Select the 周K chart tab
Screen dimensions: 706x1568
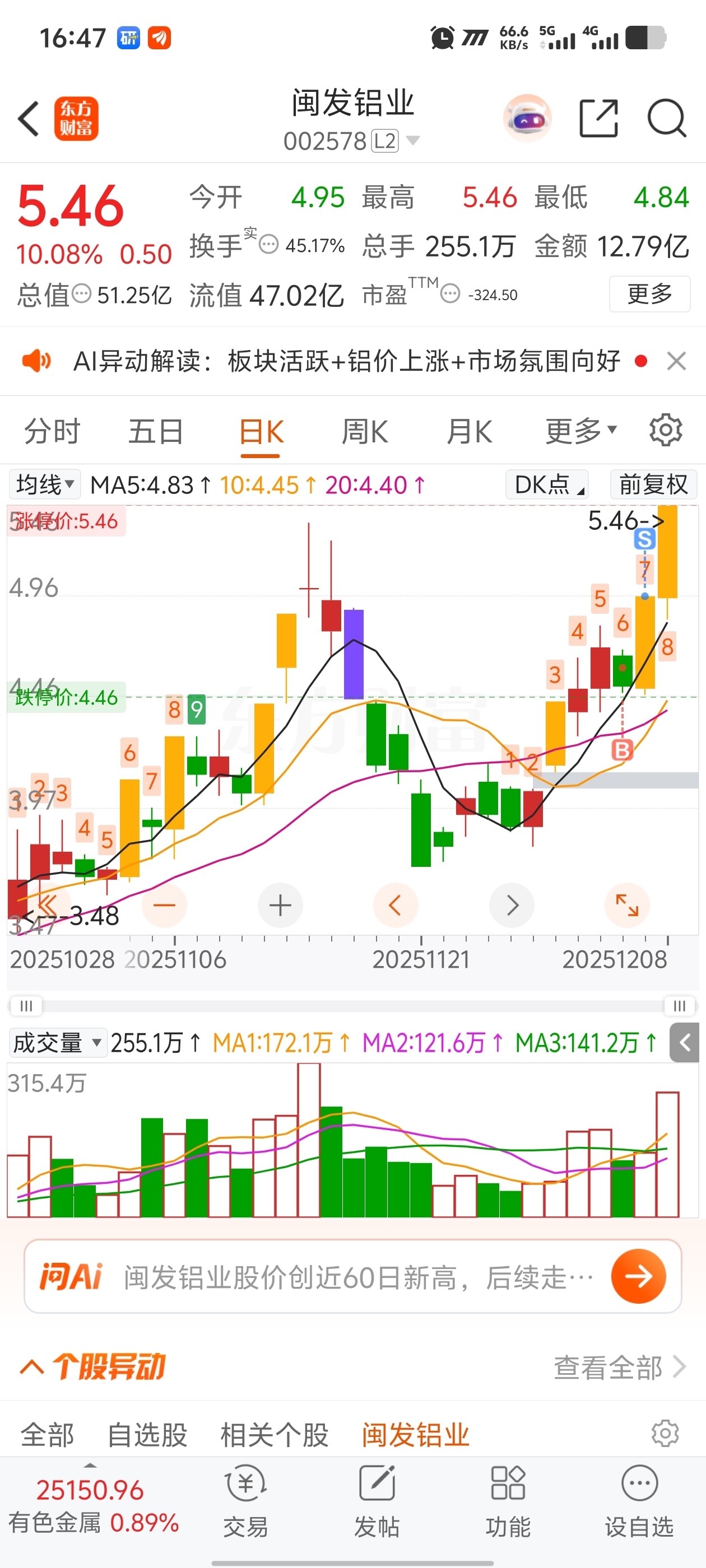tap(364, 432)
